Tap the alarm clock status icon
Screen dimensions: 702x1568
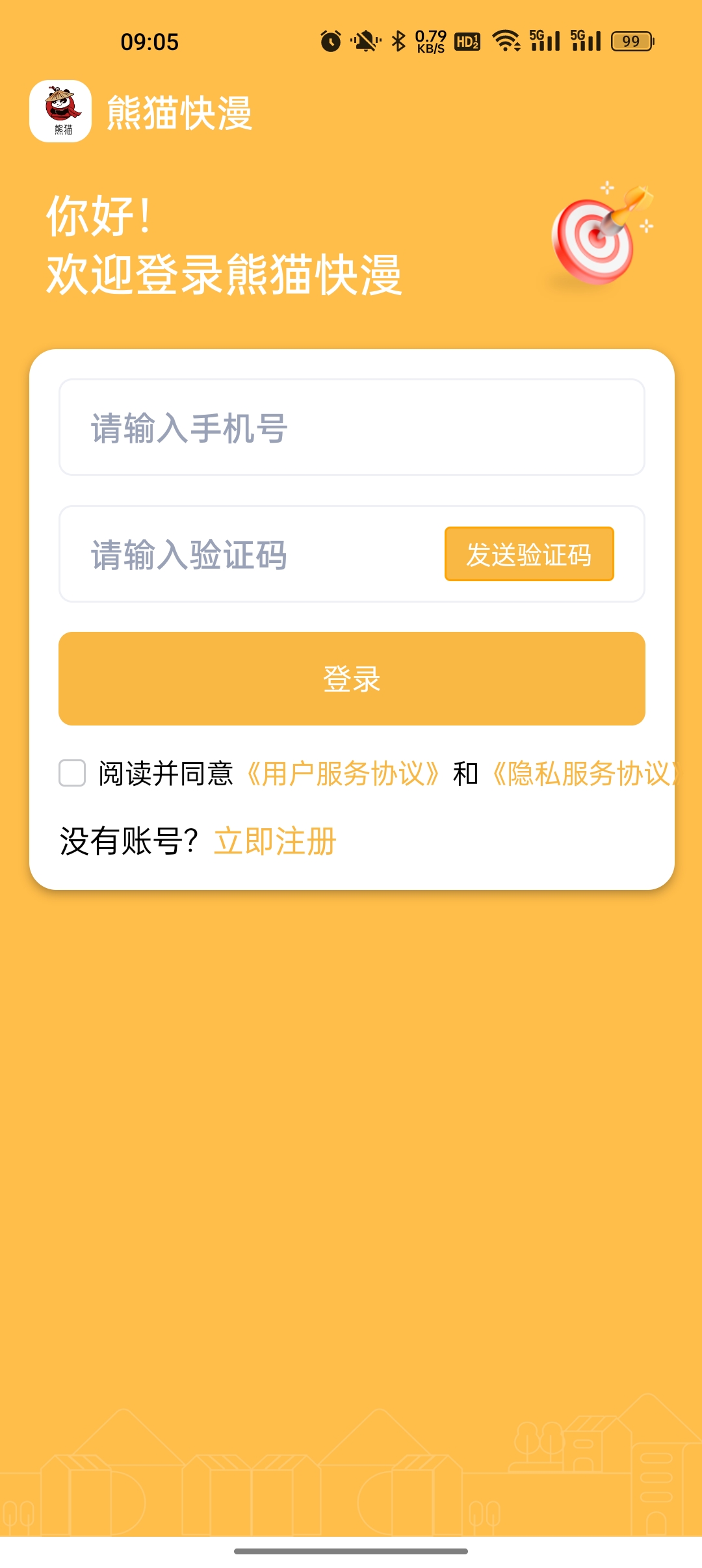(x=330, y=41)
